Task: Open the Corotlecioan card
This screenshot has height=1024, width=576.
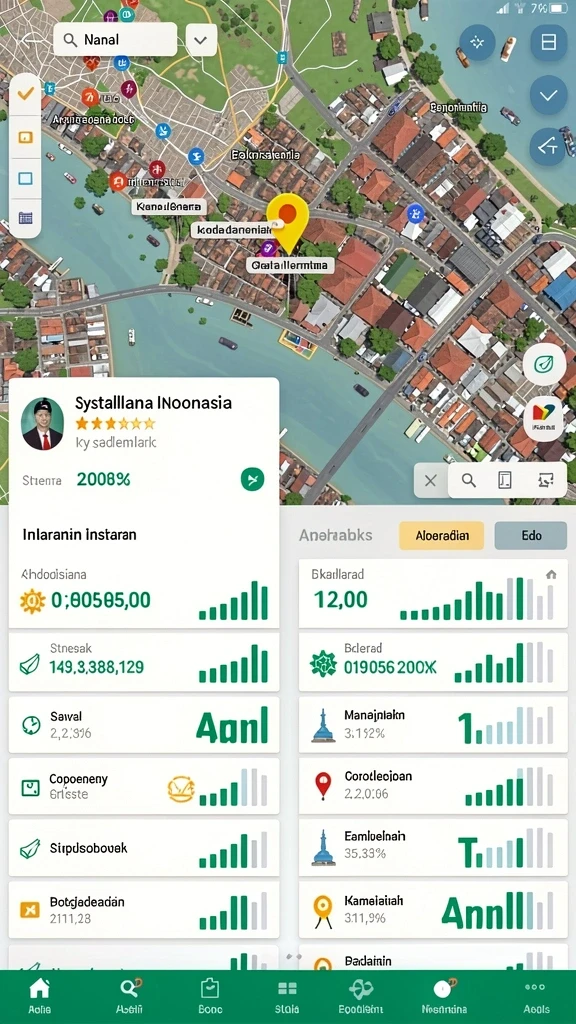Action: [x=433, y=786]
